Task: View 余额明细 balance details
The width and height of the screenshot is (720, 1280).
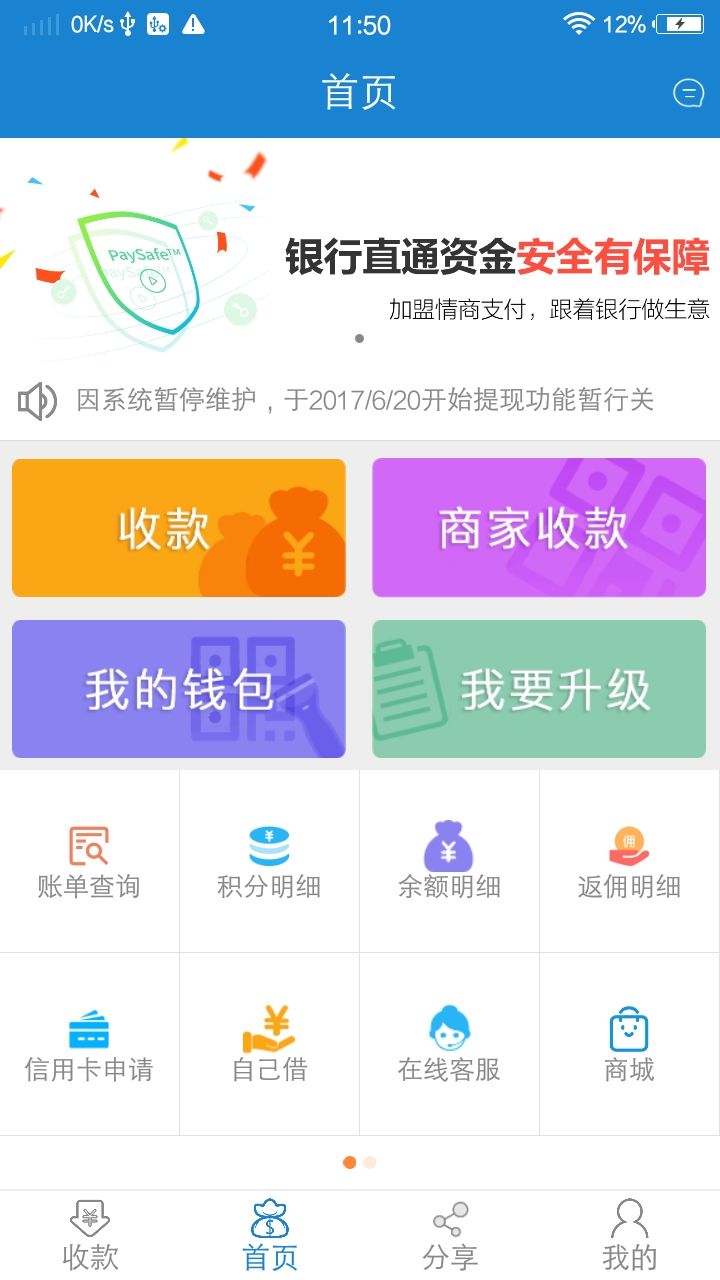Action: tap(449, 862)
